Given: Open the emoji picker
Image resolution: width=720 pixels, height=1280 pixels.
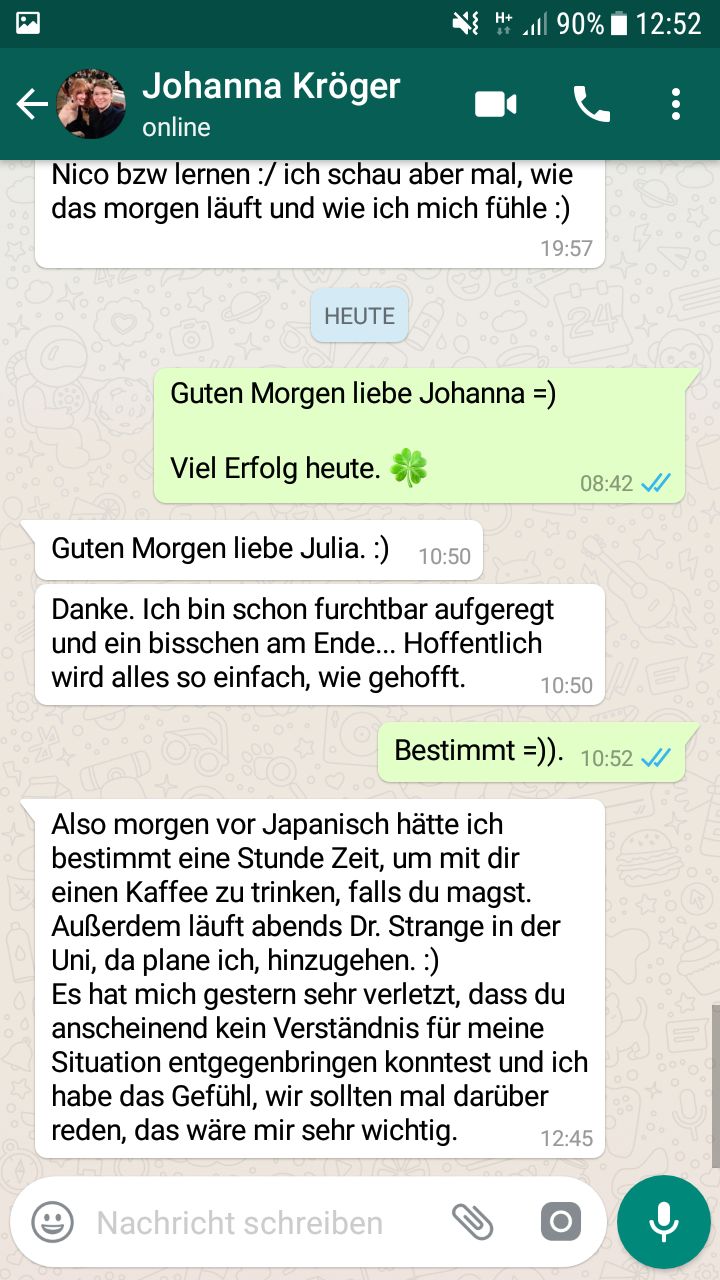Looking at the screenshot, I should click(53, 1222).
